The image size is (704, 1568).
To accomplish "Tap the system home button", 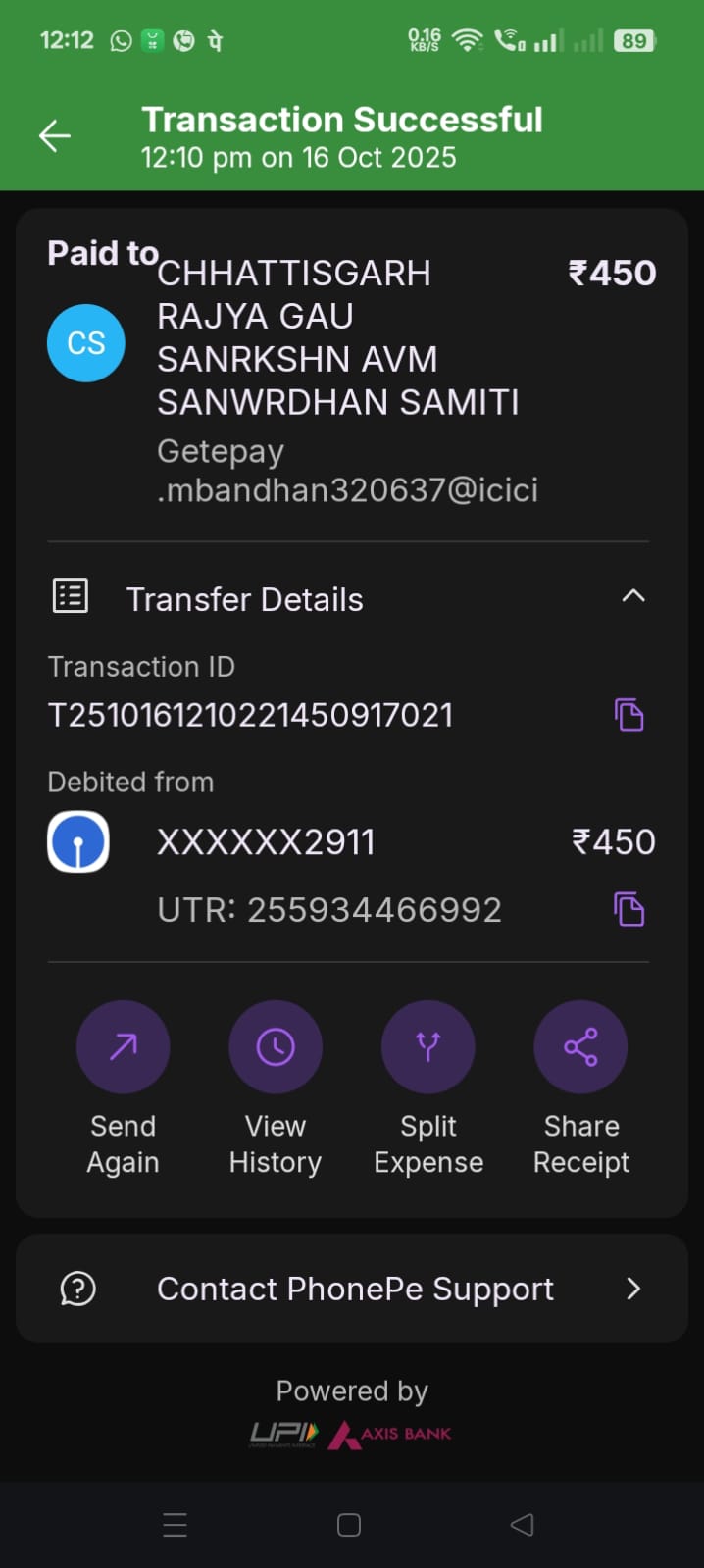I will (x=349, y=1525).
